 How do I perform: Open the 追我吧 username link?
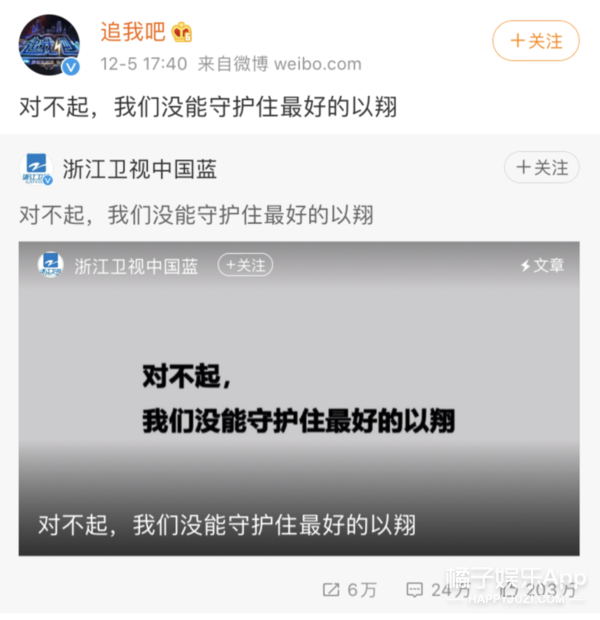point(133,32)
